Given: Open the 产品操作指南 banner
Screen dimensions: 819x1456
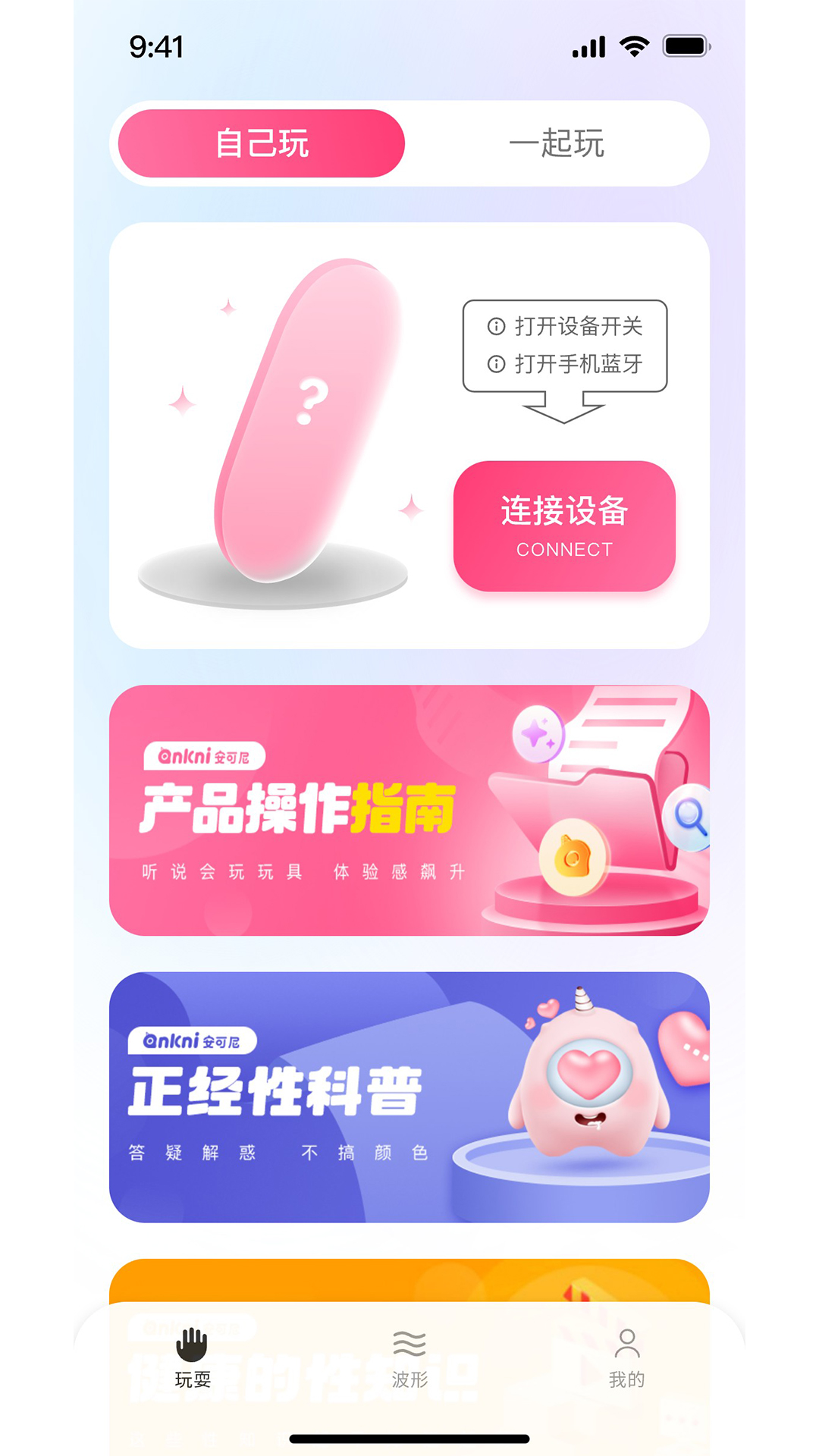Looking at the screenshot, I should coord(409,813).
